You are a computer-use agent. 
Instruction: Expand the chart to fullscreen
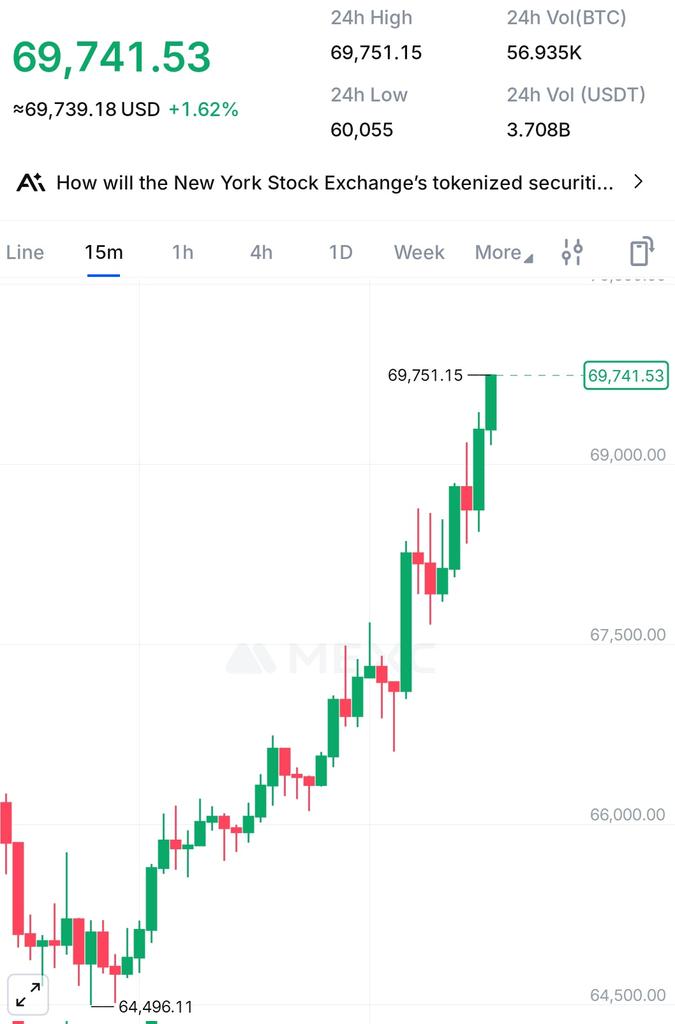(28, 994)
